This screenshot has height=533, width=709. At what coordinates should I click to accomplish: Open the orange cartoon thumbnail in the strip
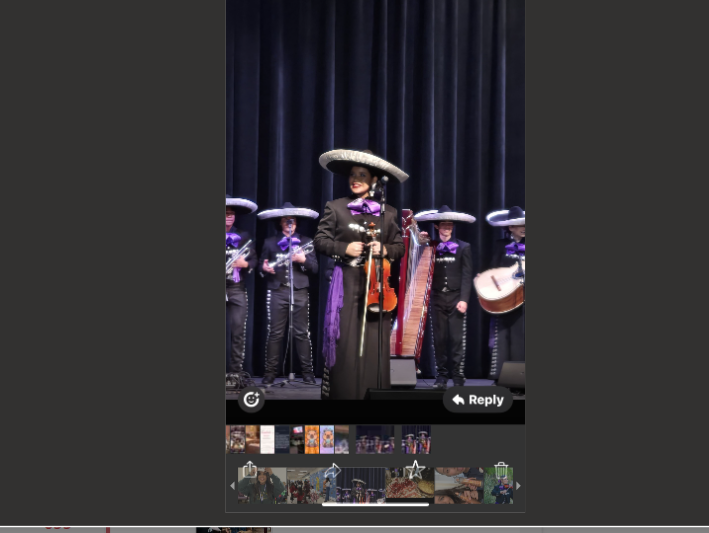(x=312, y=439)
